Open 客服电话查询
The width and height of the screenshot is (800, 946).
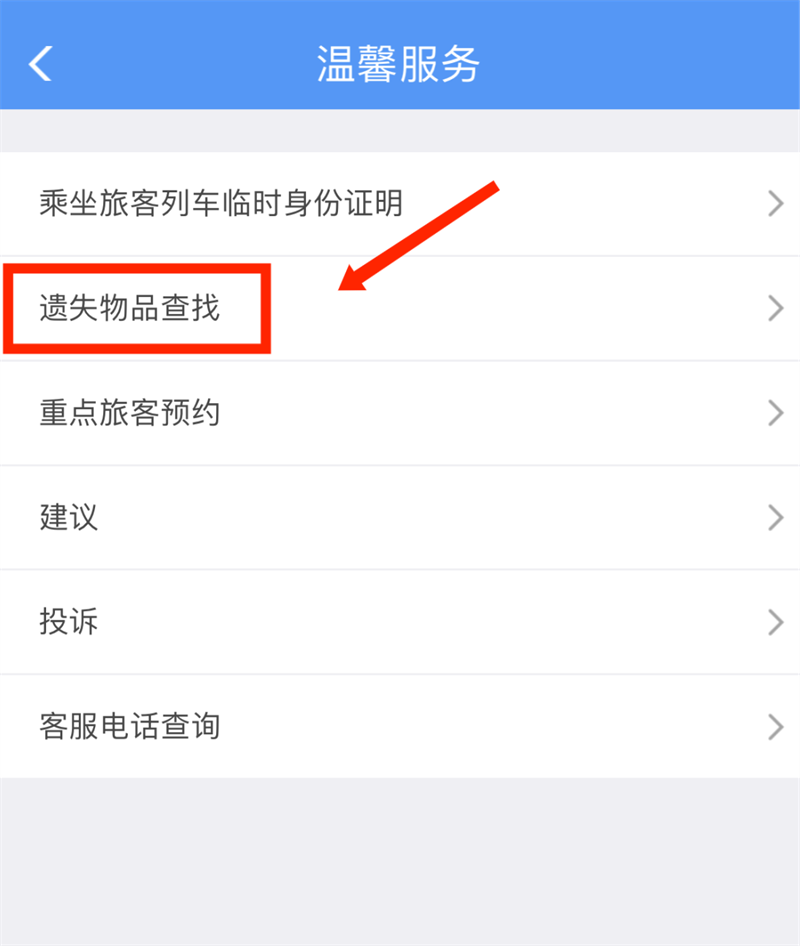(x=400, y=726)
